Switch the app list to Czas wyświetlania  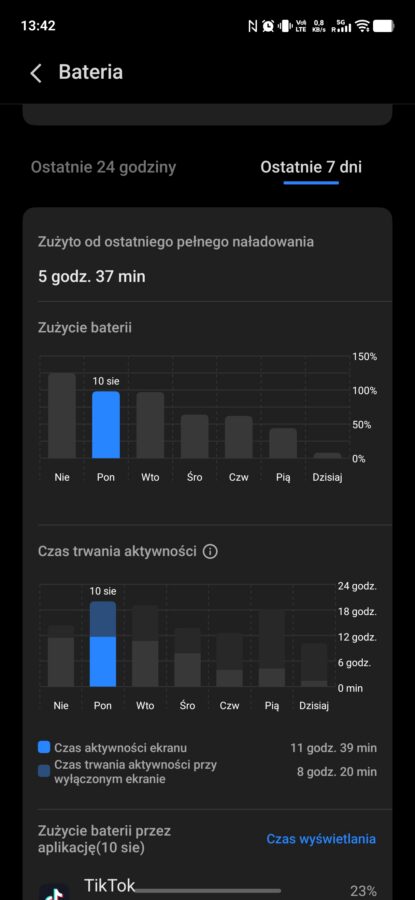(321, 839)
